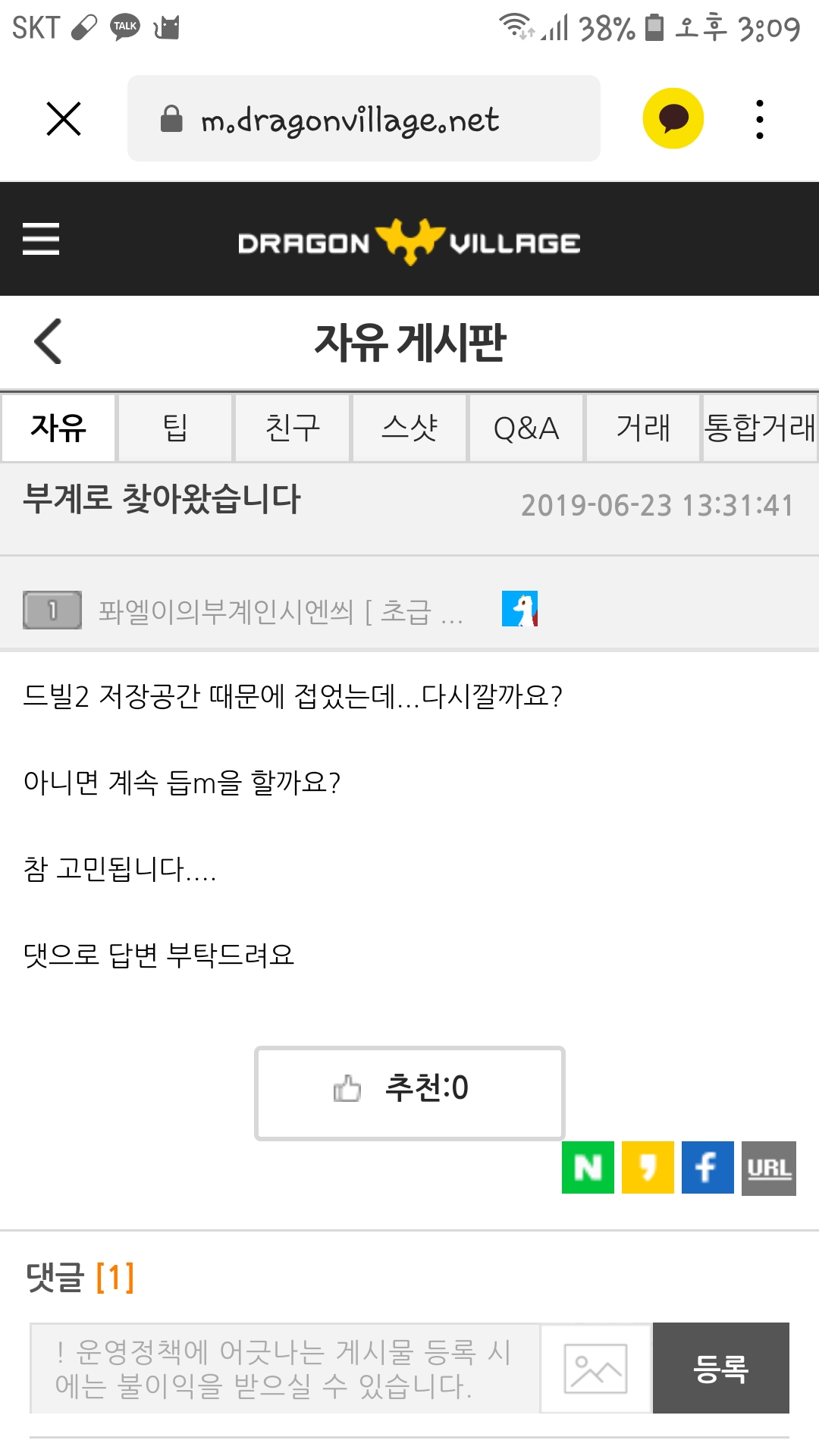Image resolution: width=819 pixels, height=1456 pixels.
Task: Close the in-app browser tab
Action: pos(64,119)
